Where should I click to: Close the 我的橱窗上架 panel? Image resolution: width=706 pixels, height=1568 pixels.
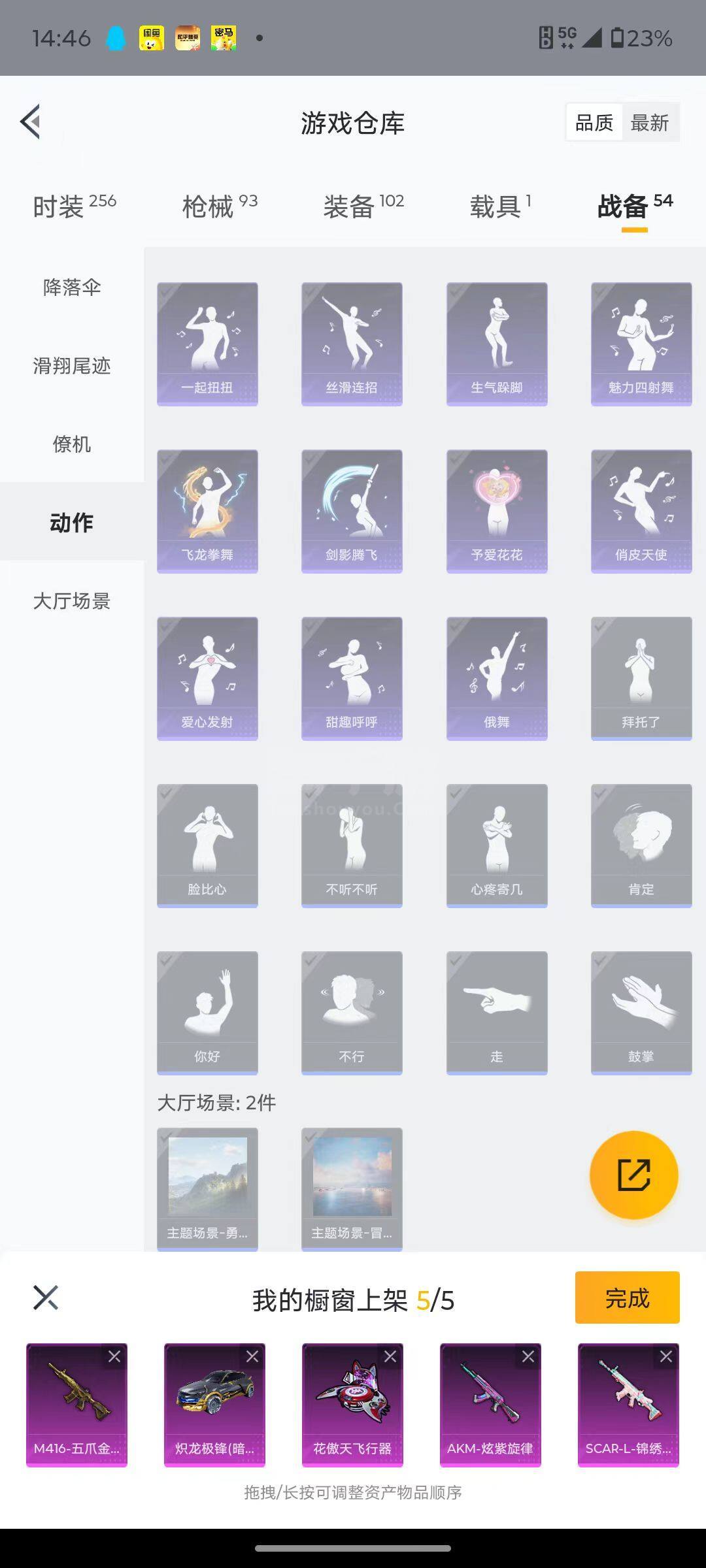46,1298
